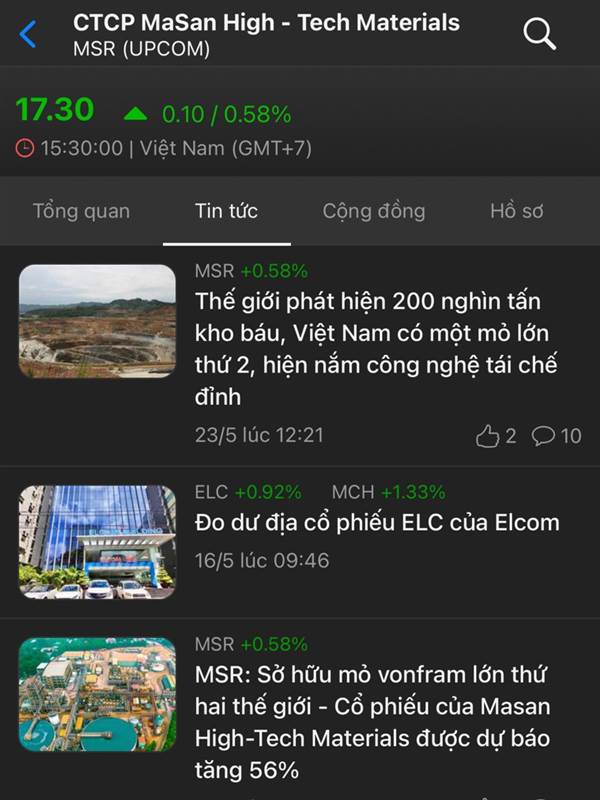Switch to the Tổng quan tab
This screenshot has width=600, height=800.
(81, 211)
